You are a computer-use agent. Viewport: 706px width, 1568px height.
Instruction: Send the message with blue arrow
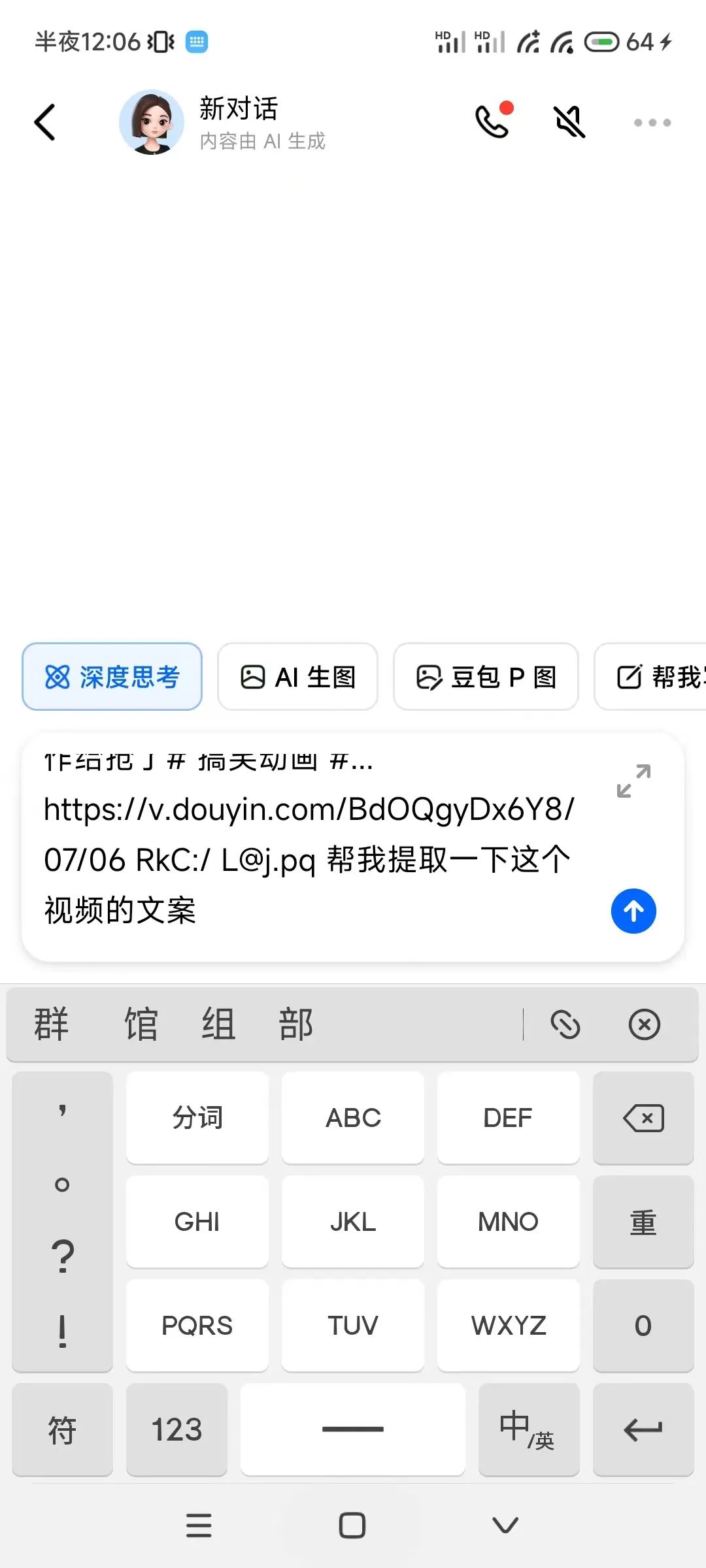coord(633,911)
